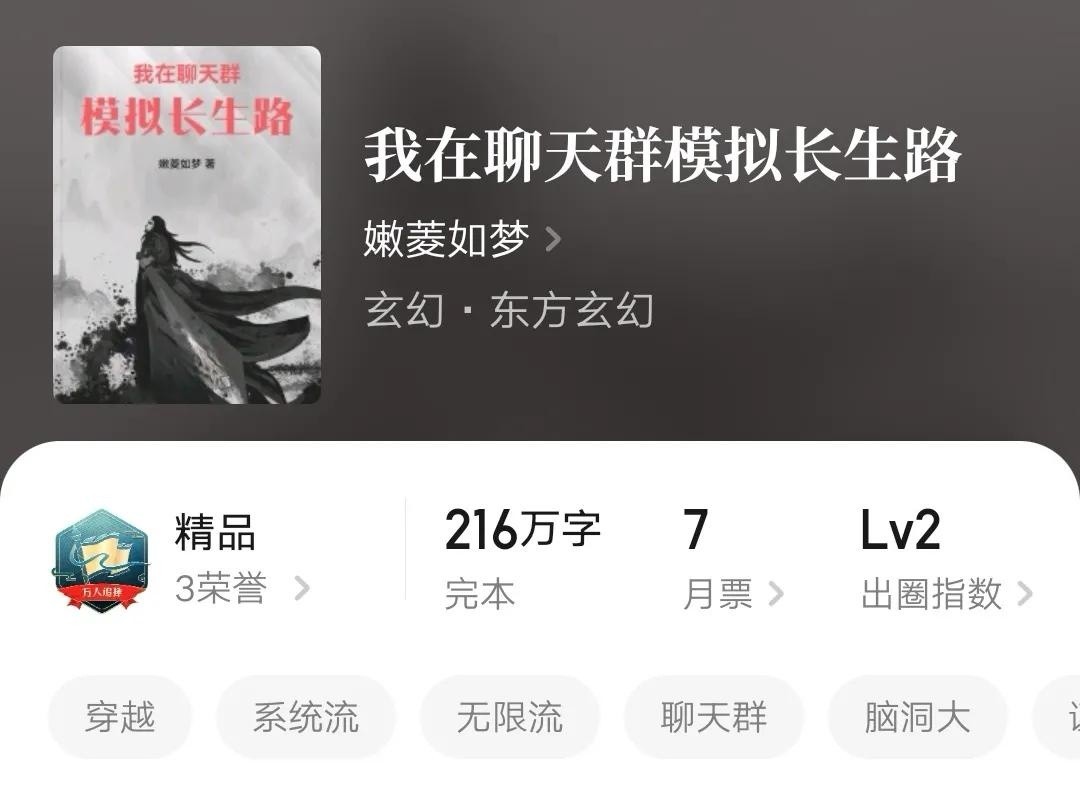
Task: Choose the 脑洞大 tag chip
Action: [917, 717]
